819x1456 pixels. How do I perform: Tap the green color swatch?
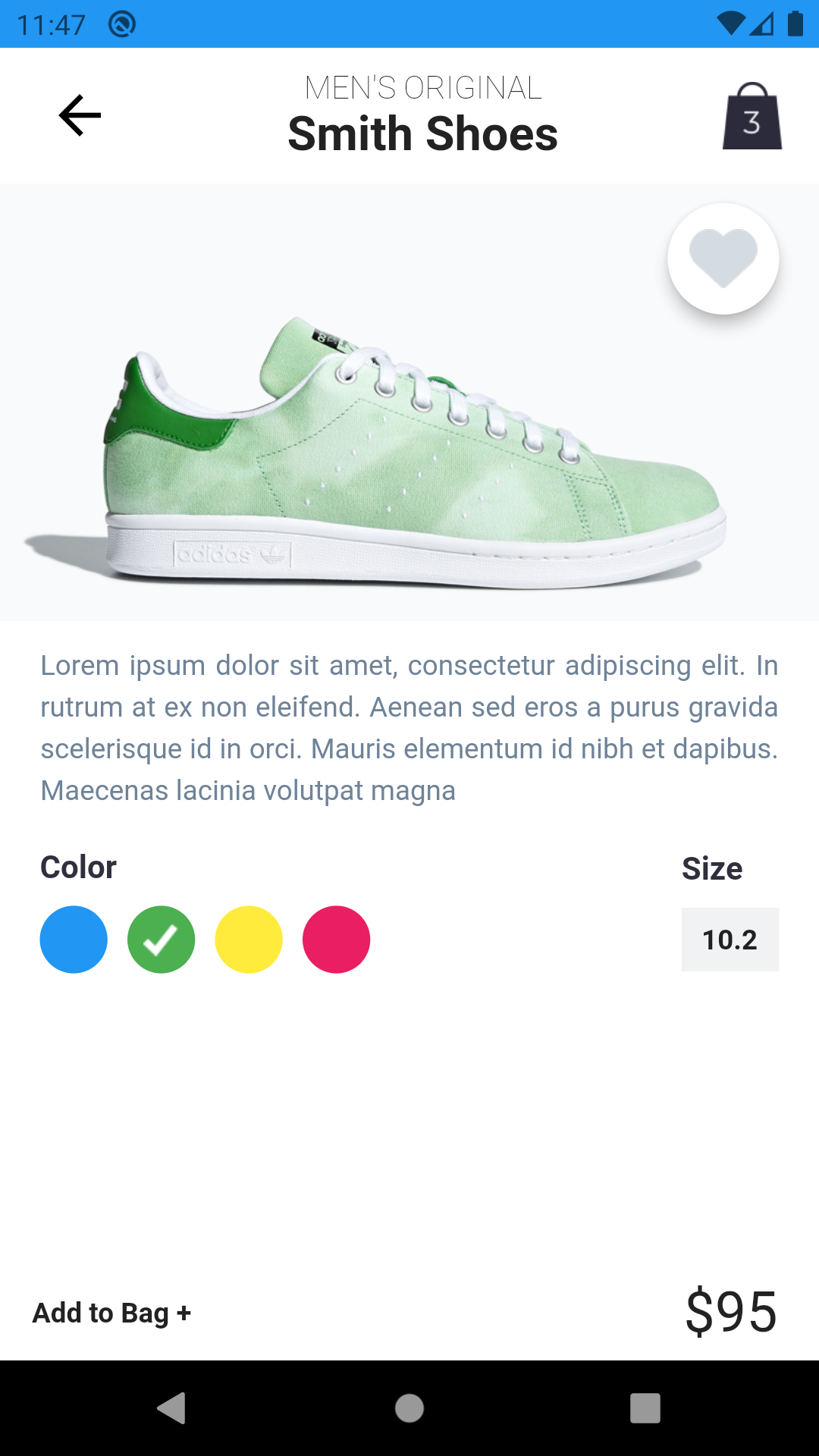(x=161, y=940)
